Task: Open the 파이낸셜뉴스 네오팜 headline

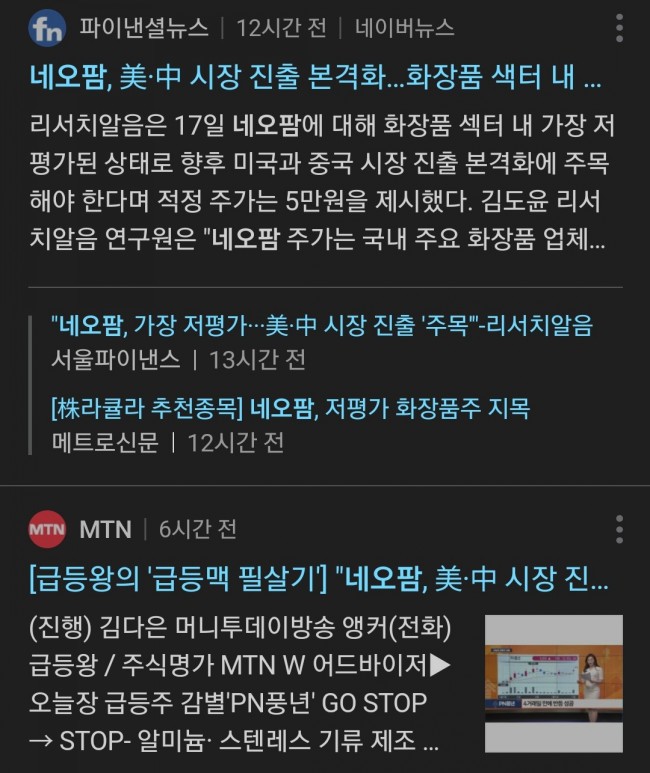Action: 315,78
